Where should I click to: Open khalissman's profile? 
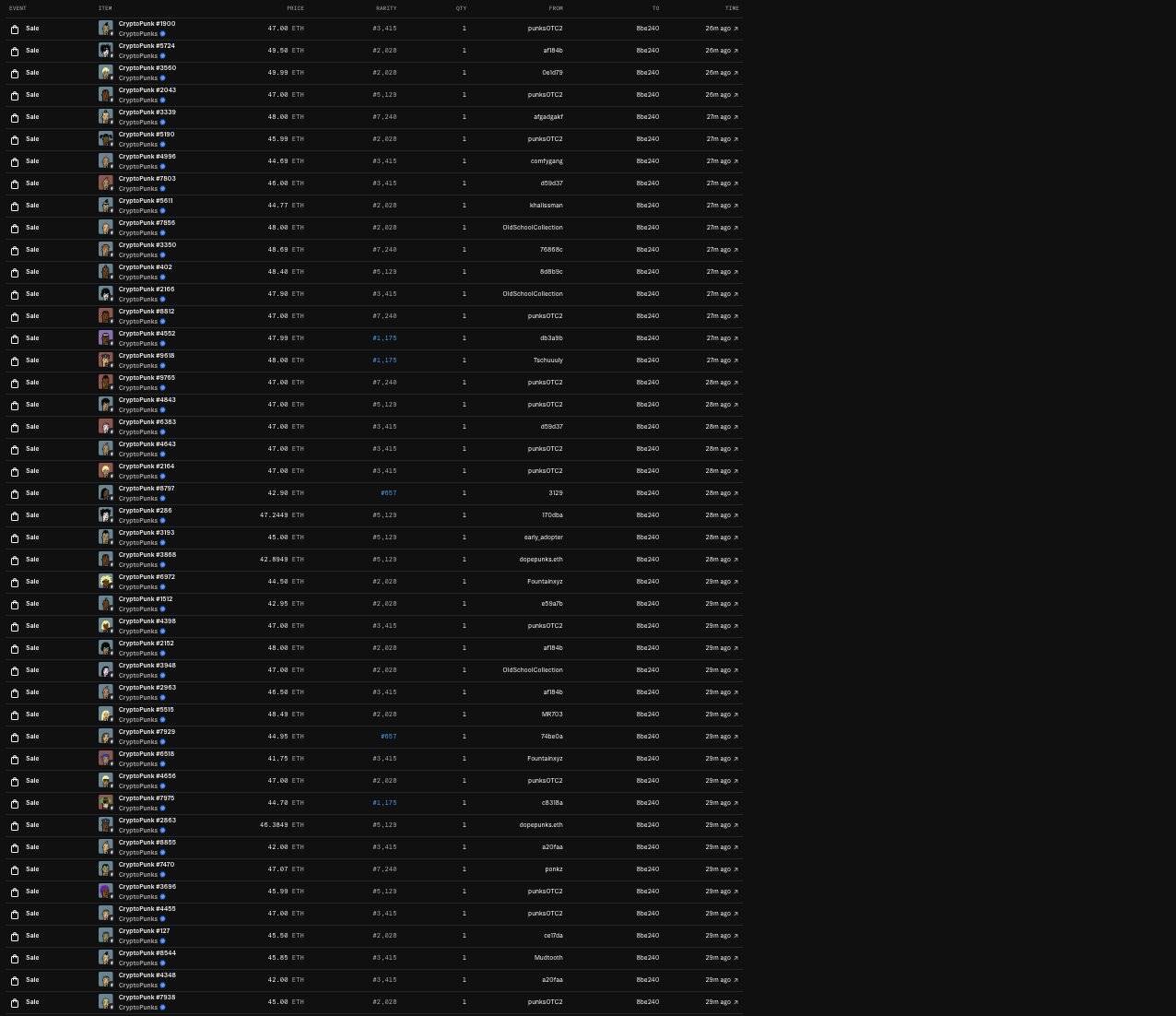tap(547, 206)
